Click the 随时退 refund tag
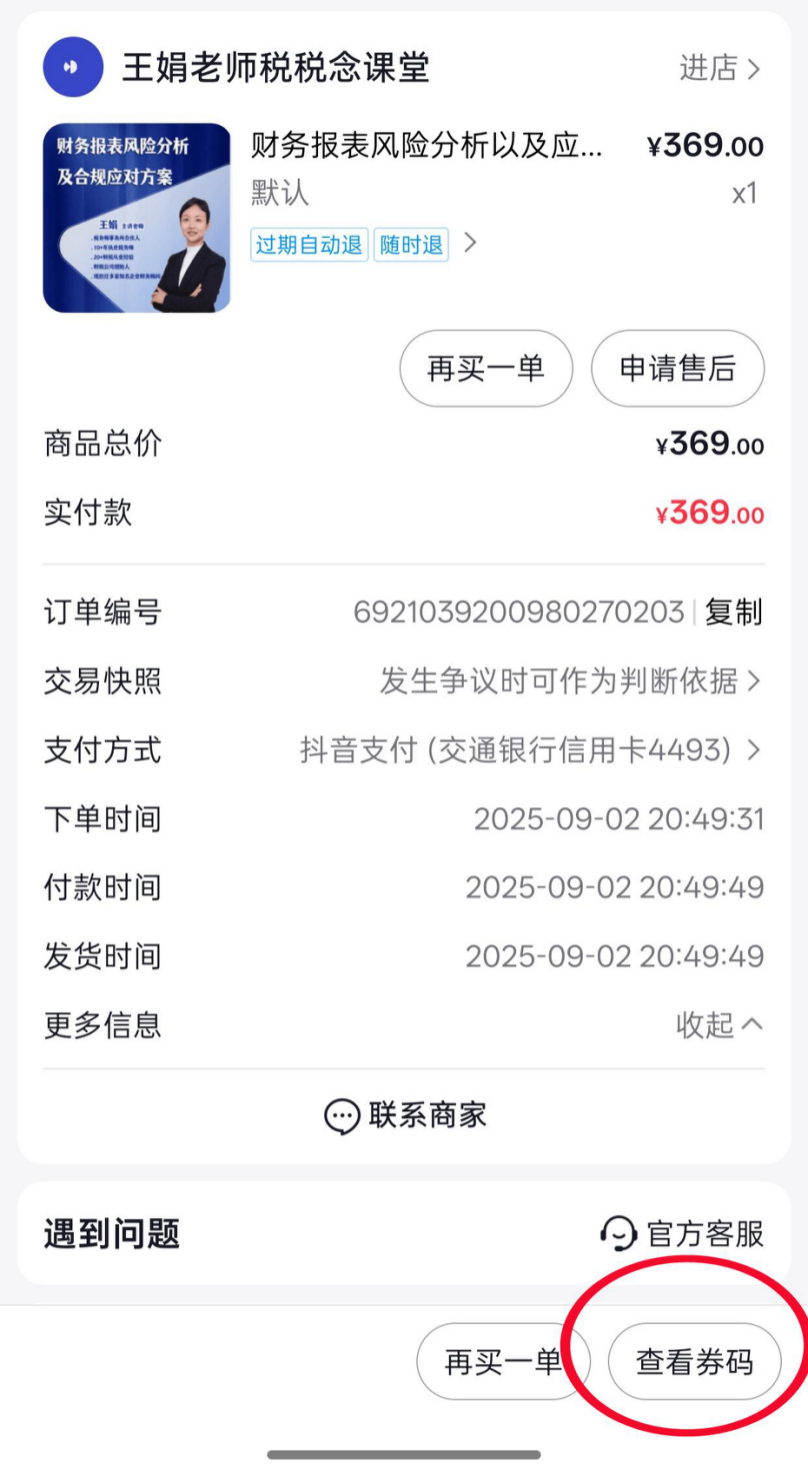 [x=412, y=243]
